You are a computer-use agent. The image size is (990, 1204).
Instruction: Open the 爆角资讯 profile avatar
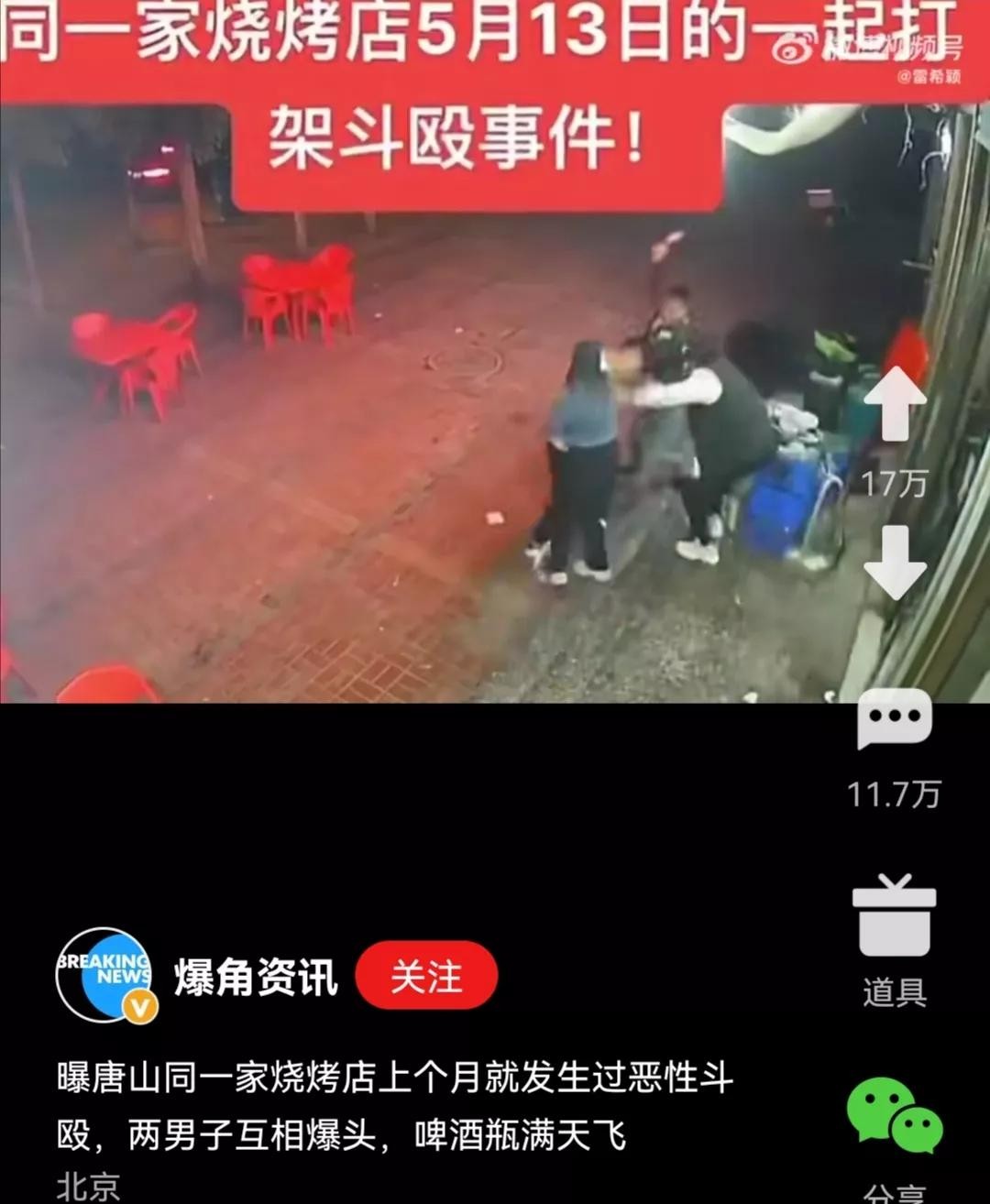pyautogui.click(x=105, y=975)
